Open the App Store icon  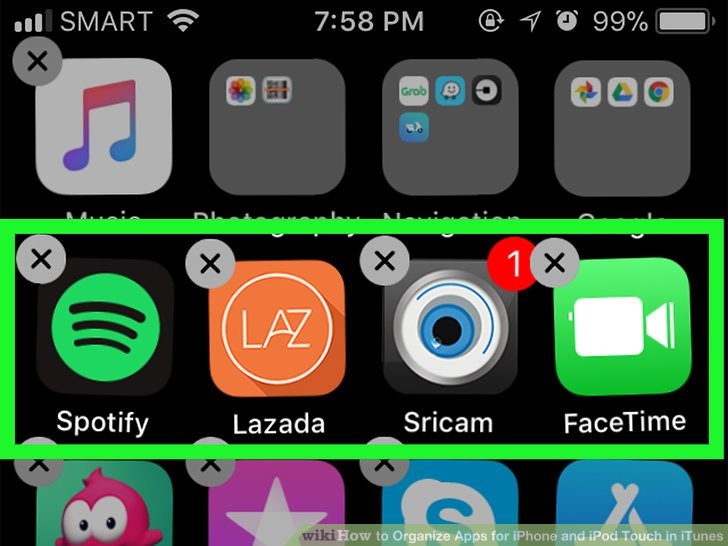621,505
